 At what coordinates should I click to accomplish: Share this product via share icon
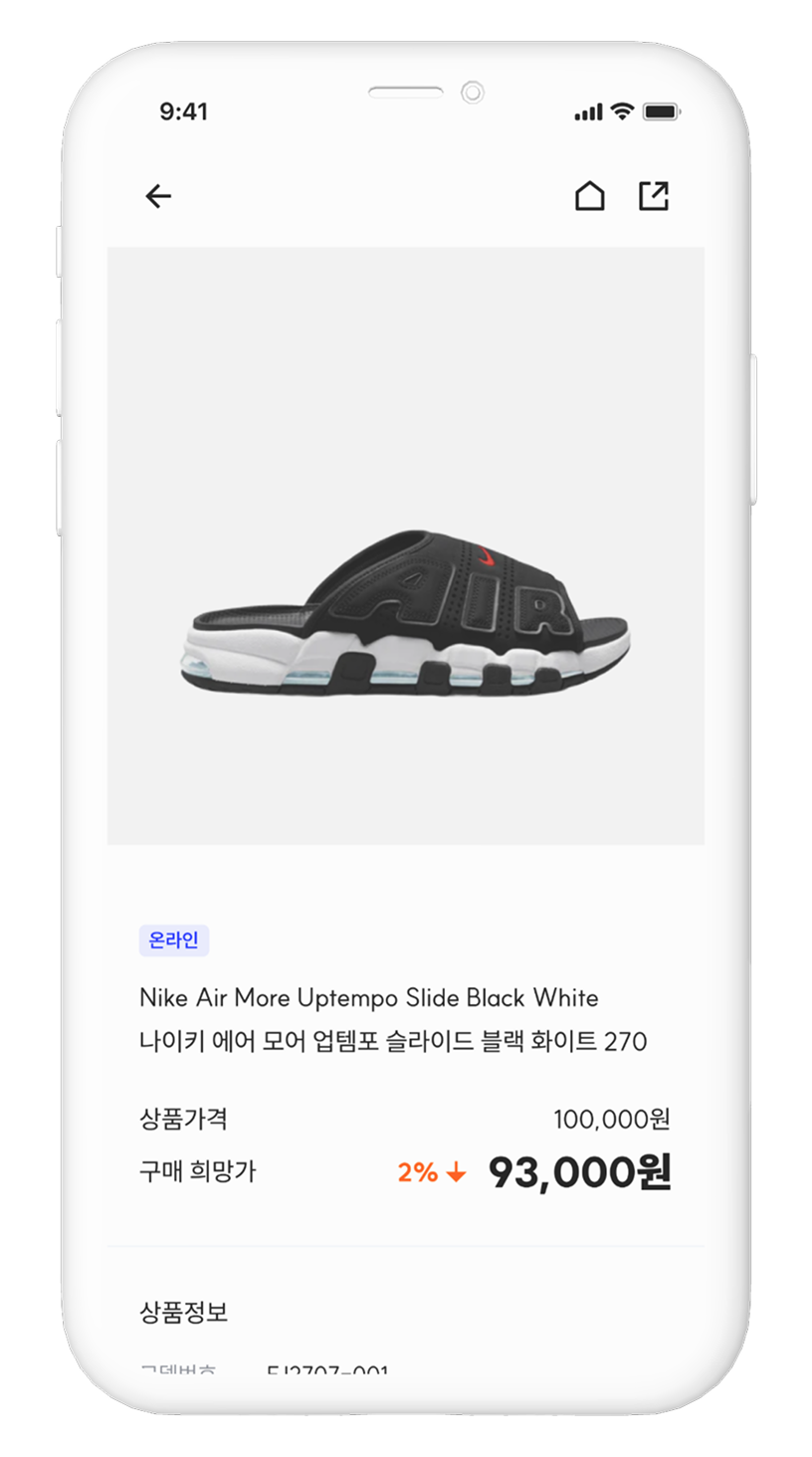(x=653, y=196)
